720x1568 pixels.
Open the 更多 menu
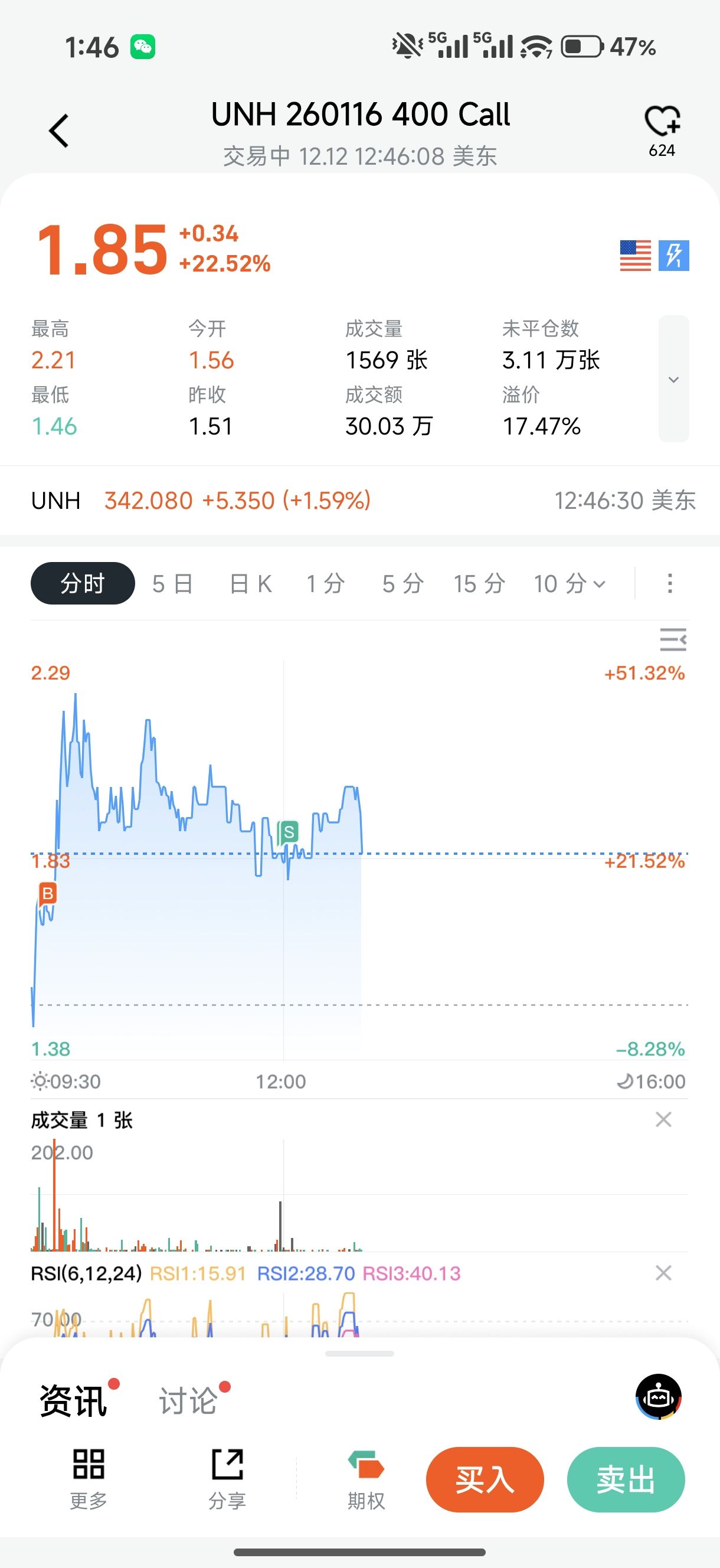pos(89,1478)
